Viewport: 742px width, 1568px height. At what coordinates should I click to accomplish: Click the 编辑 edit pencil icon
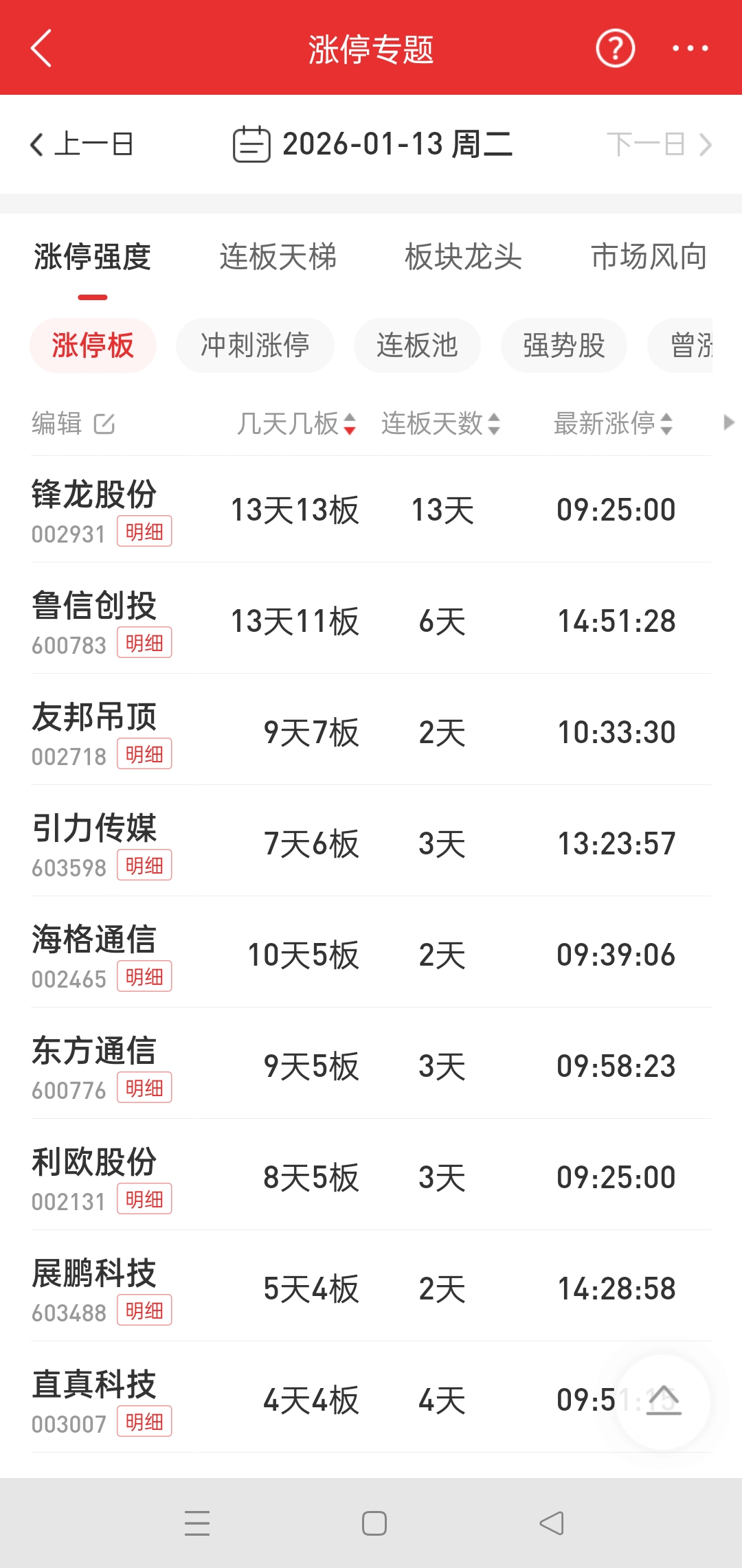point(103,424)
